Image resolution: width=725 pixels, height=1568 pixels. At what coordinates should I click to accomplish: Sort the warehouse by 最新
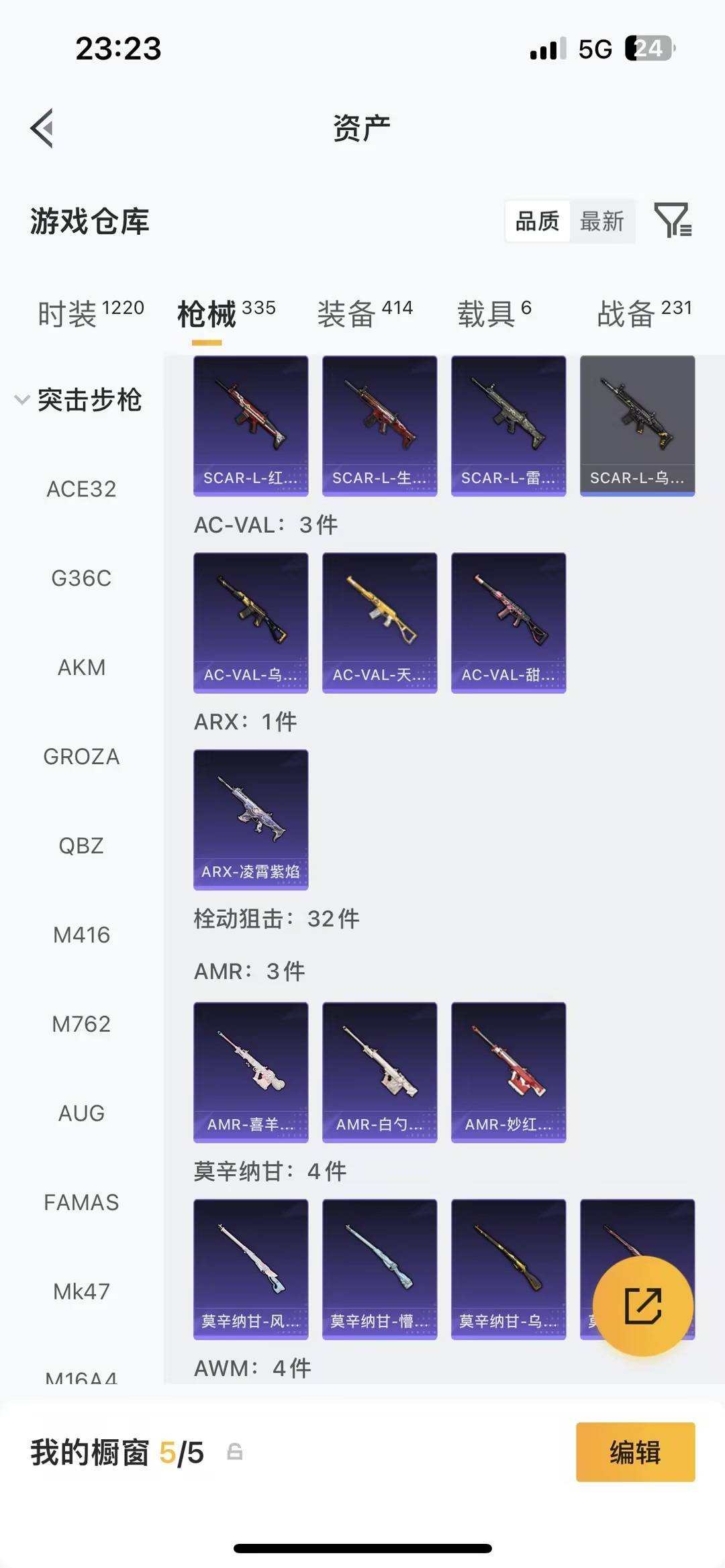(x=601, y=221)
